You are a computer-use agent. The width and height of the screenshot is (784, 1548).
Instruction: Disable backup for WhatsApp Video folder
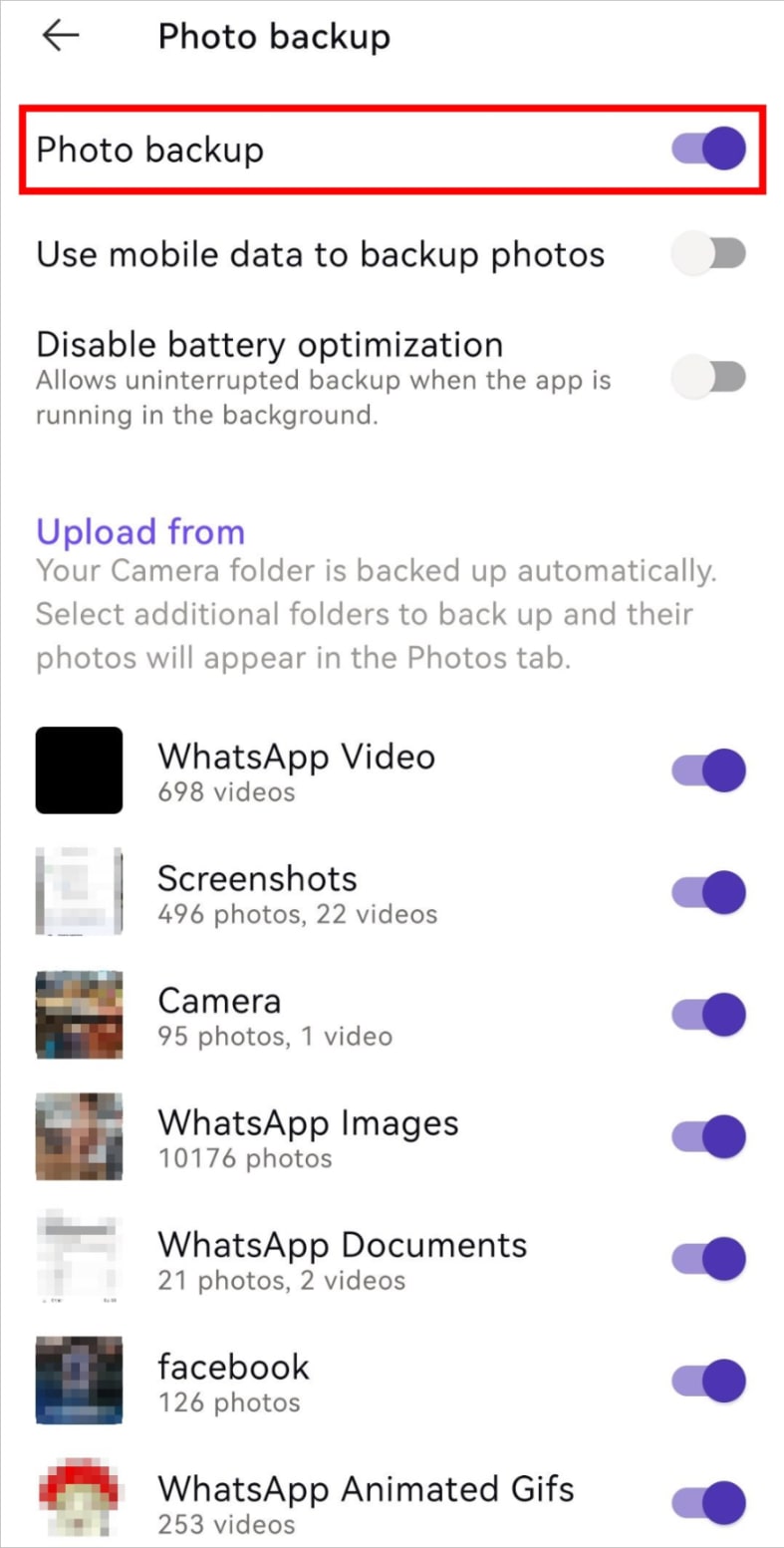tap(709, 771)
